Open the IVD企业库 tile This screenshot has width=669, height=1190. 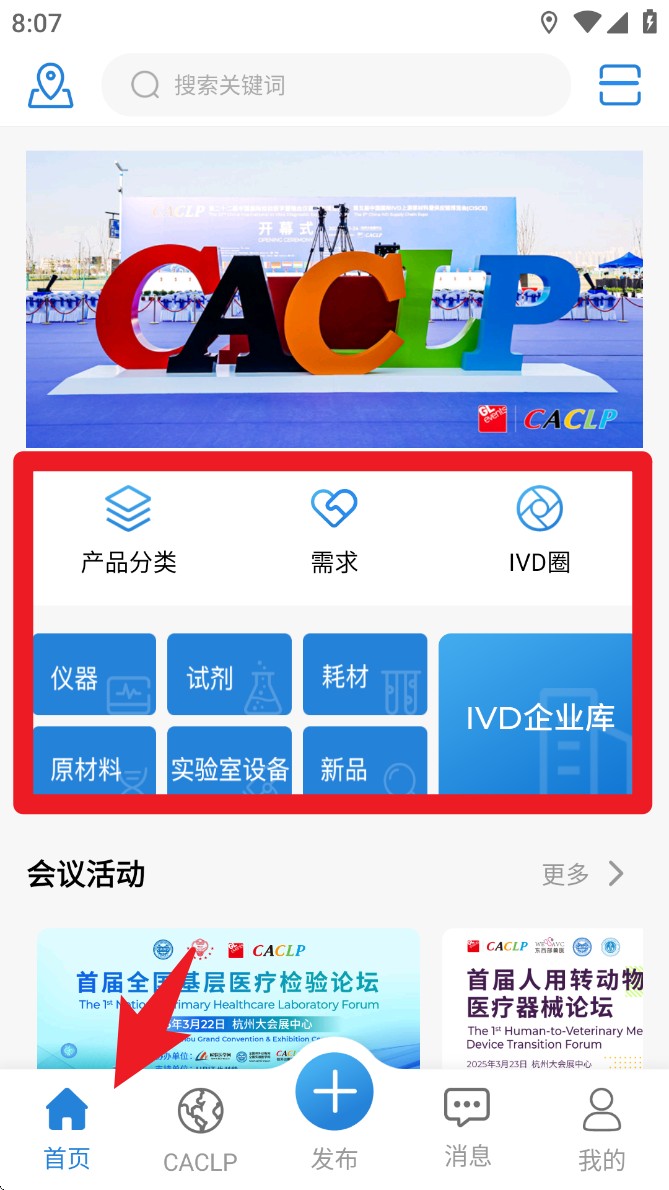pos(537,715)
